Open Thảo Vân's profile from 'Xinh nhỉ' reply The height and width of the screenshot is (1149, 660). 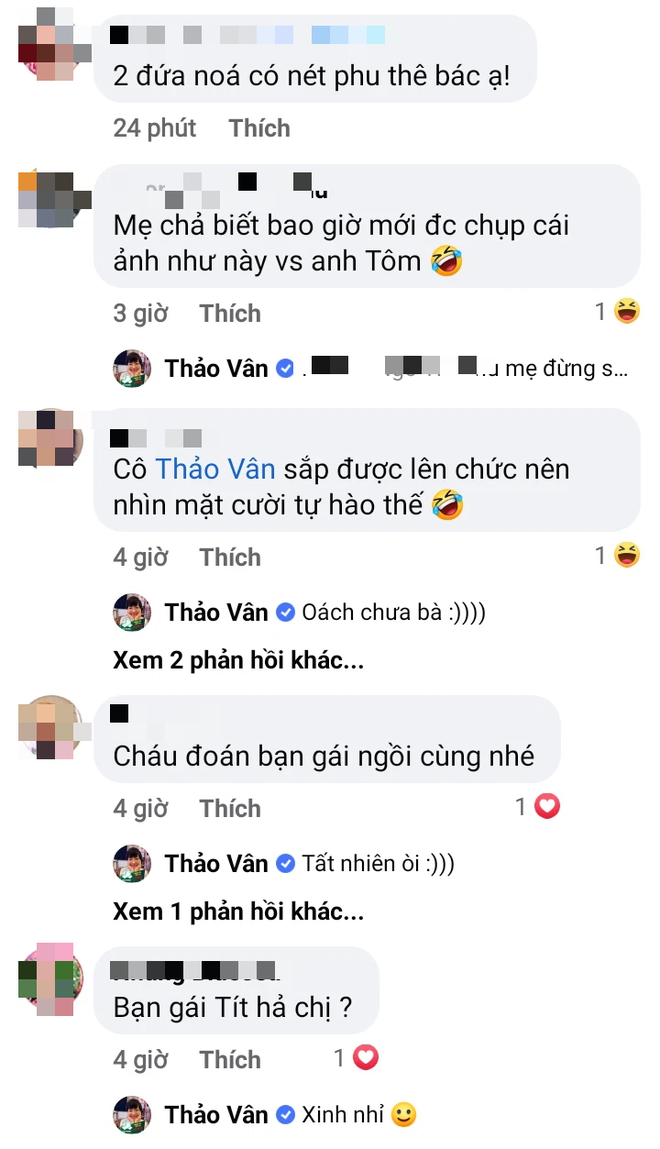pos(216,1114)
